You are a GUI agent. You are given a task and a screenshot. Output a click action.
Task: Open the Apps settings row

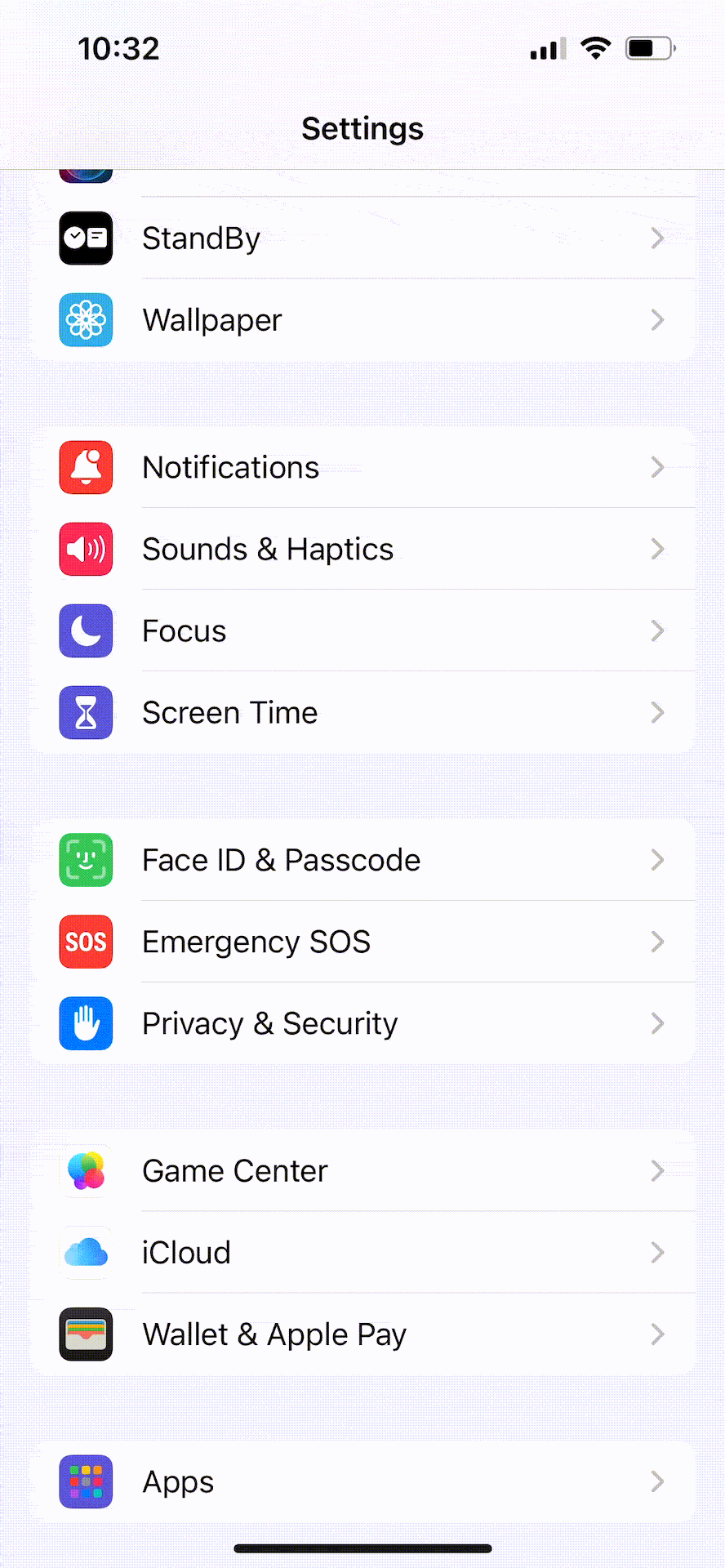[x=362, y=1481]
